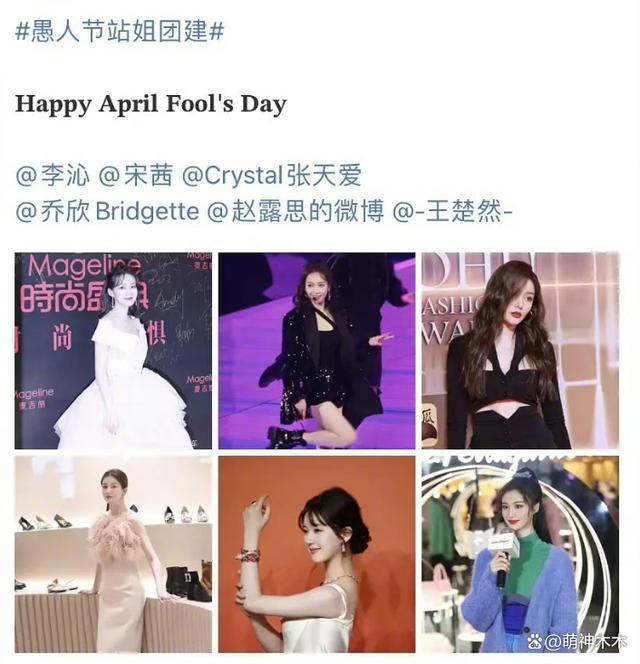Open the blue cardigan microphone photo
640x664 pixels.
click(519, 554)
